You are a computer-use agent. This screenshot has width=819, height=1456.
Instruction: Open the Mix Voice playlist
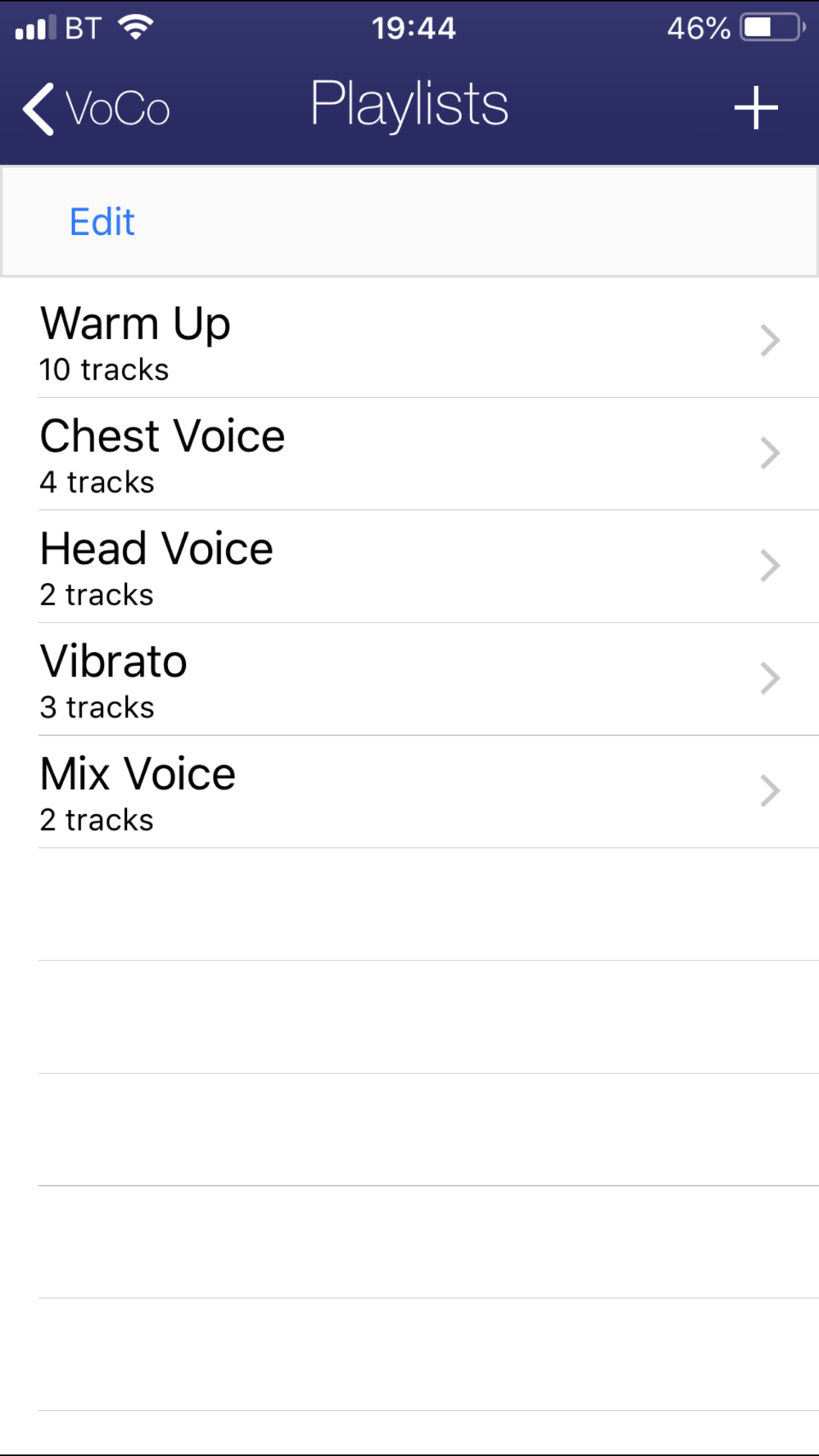409,792
